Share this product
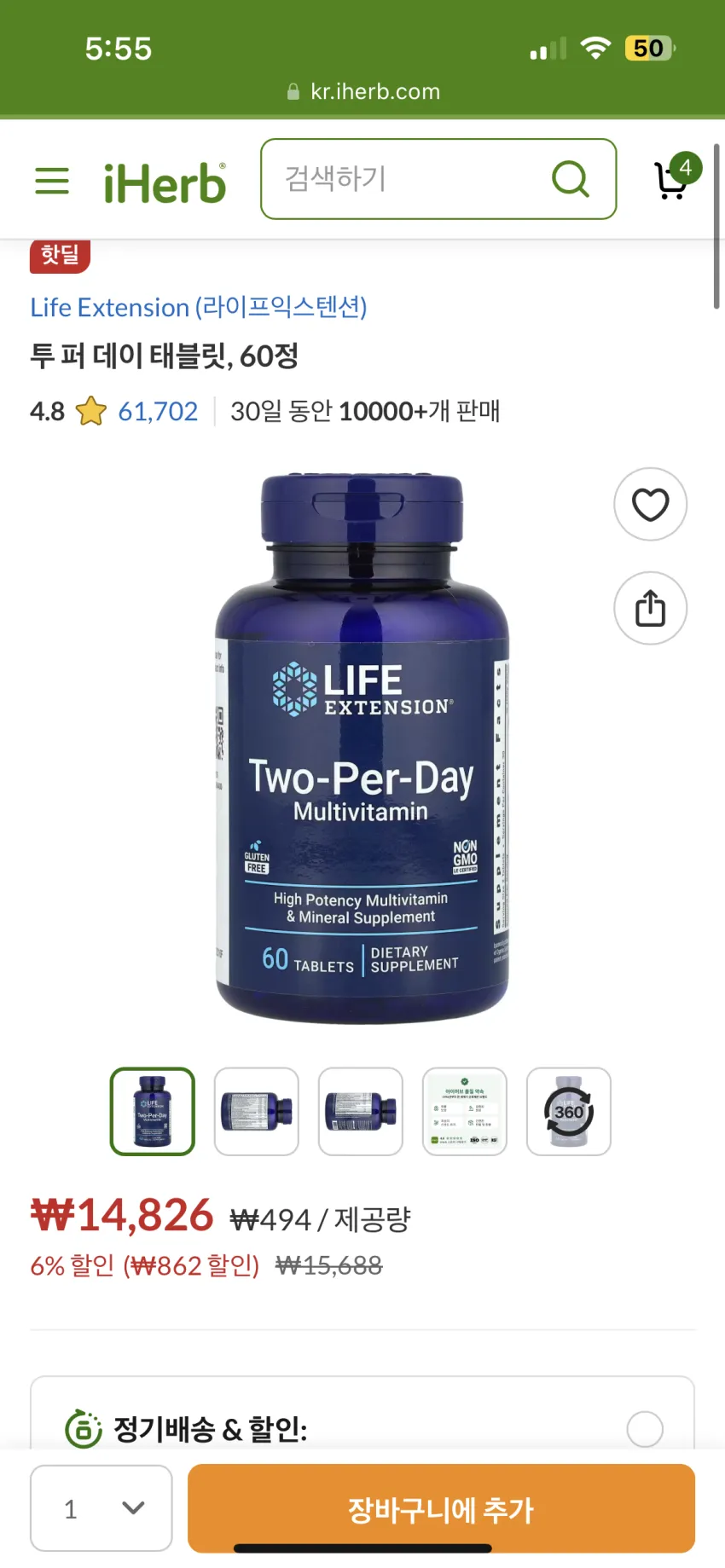The width and height of the screenshot is (725, 1568). pos(650,608)
